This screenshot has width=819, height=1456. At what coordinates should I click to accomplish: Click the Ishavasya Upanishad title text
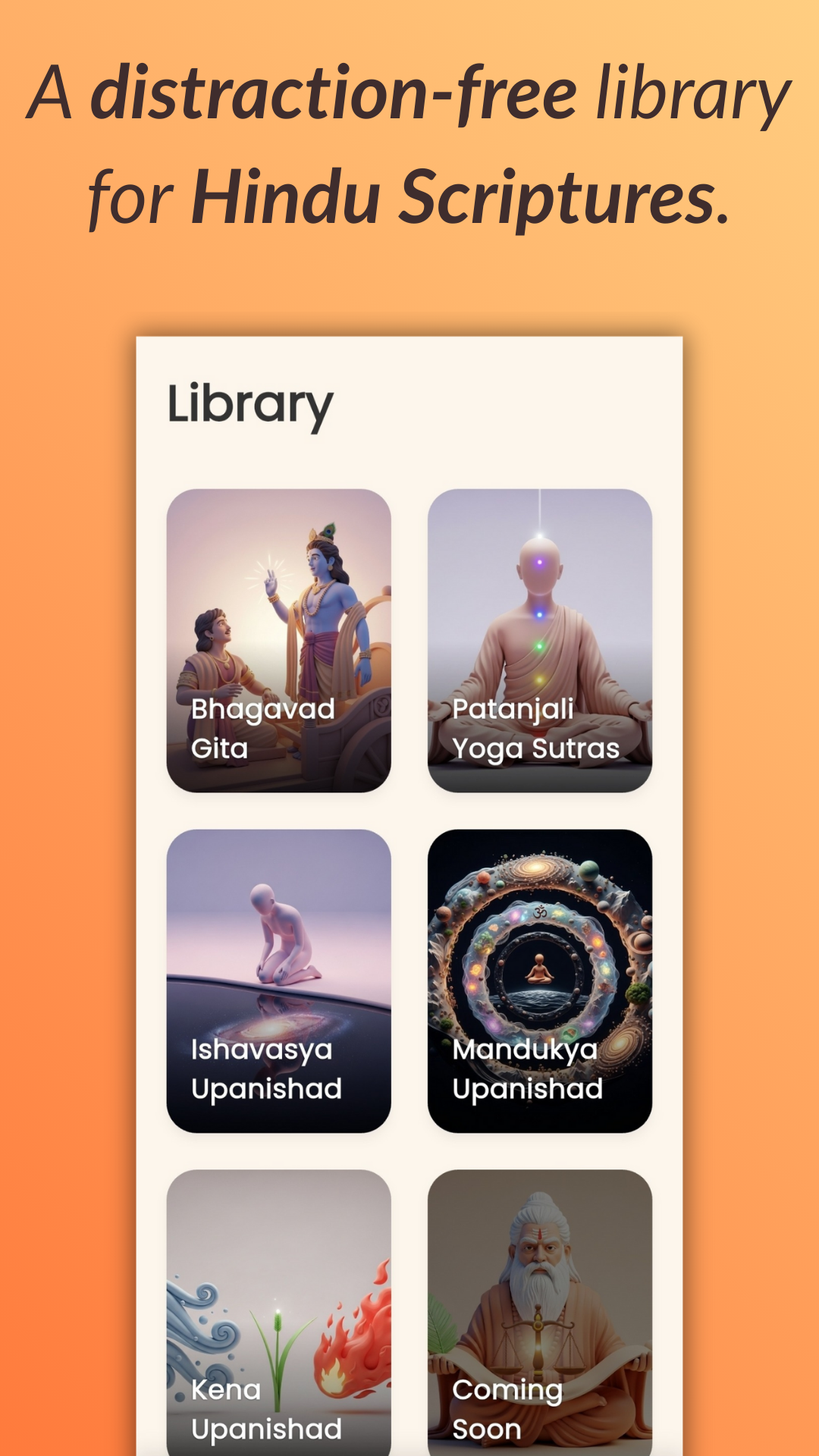coord(261,1069)
